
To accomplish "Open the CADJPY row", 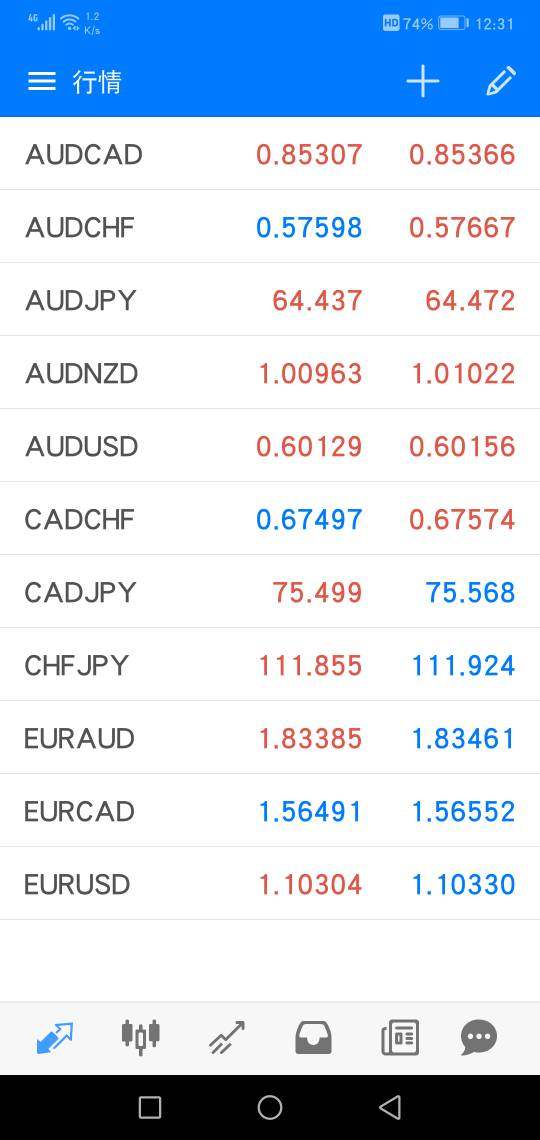I will (x=270, y=592).
